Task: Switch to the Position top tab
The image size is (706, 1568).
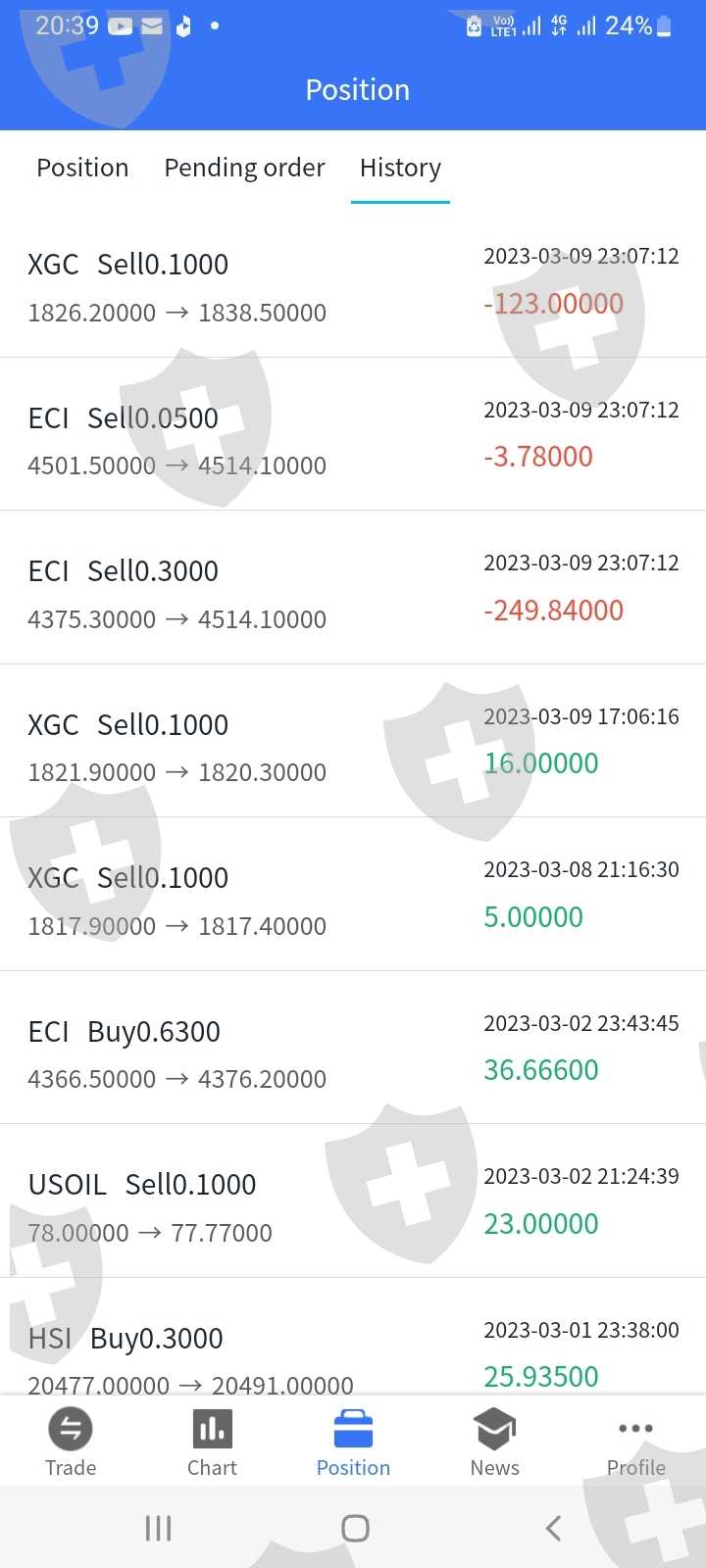Action: (82, 168)
